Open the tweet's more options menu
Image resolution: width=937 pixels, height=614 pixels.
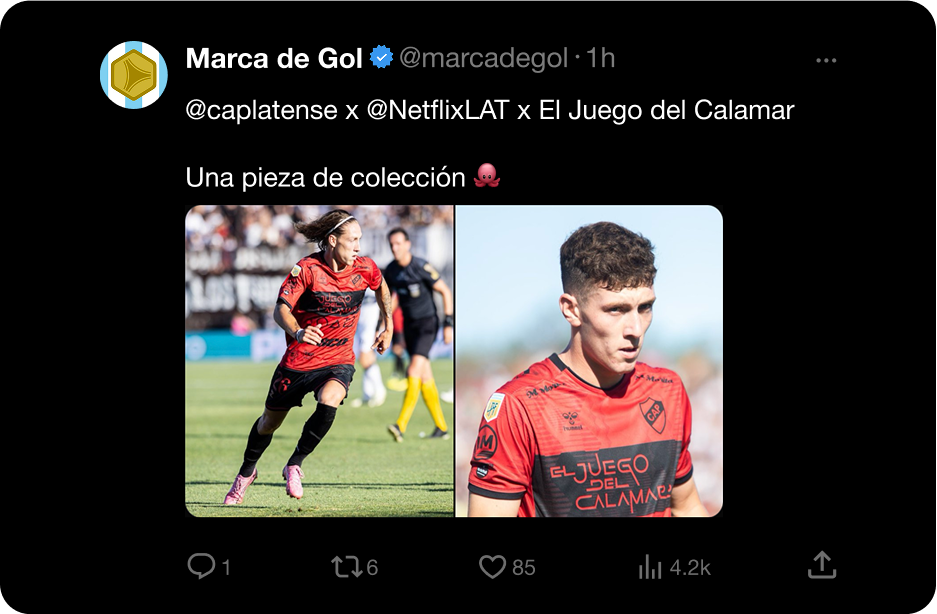[x=825, y=60]
